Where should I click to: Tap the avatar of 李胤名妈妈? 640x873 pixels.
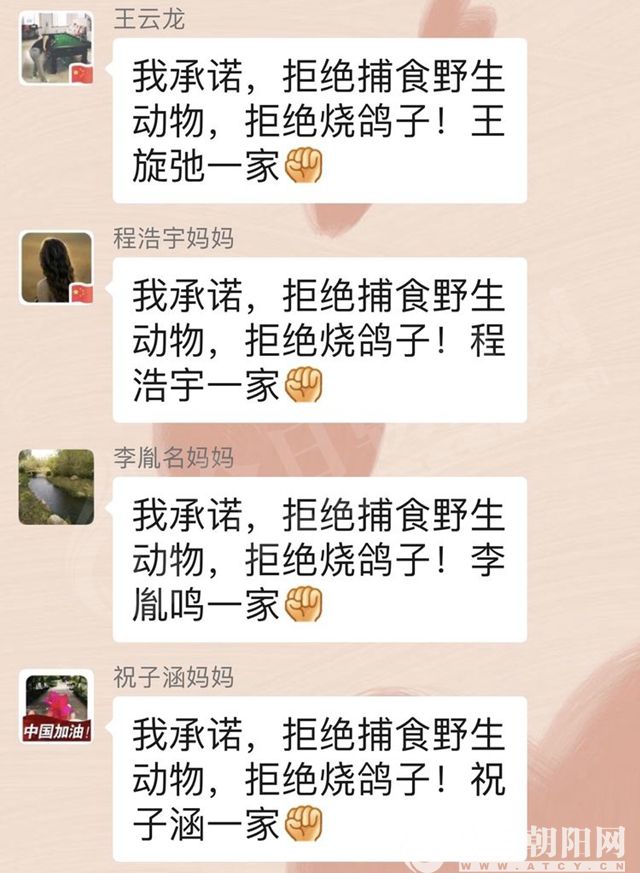pyautogui.click(x=56, y=487)
